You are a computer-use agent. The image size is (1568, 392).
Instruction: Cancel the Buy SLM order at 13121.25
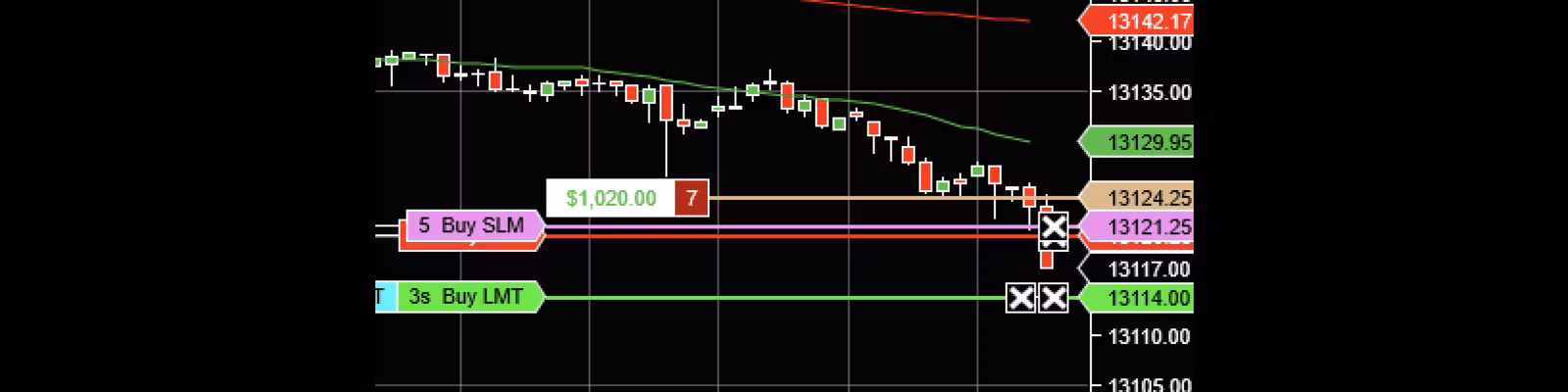point(1053,228)
